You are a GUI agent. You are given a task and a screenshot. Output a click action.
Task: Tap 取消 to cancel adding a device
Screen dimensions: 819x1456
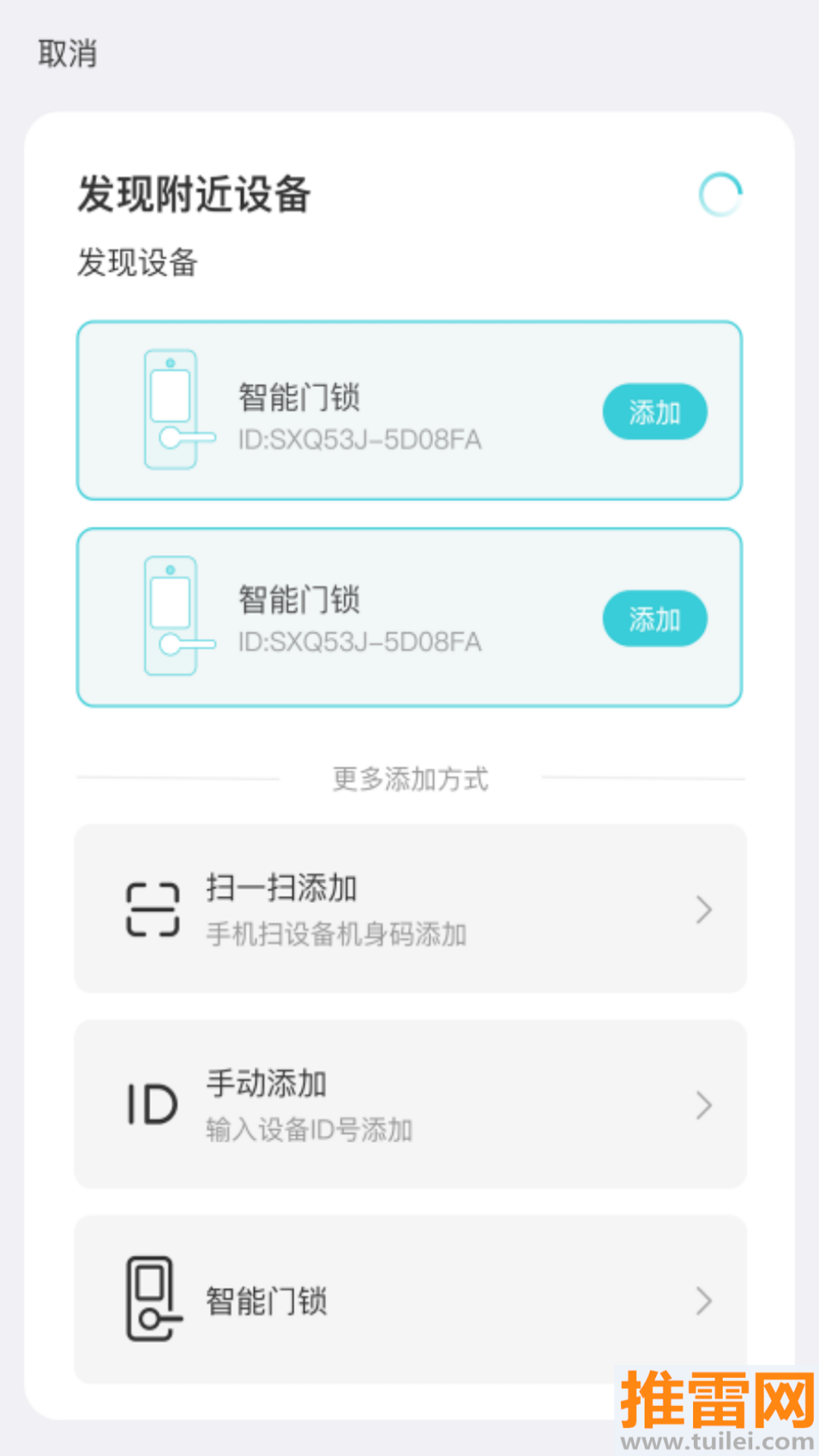pyautogui.click(x=67, y=54)
